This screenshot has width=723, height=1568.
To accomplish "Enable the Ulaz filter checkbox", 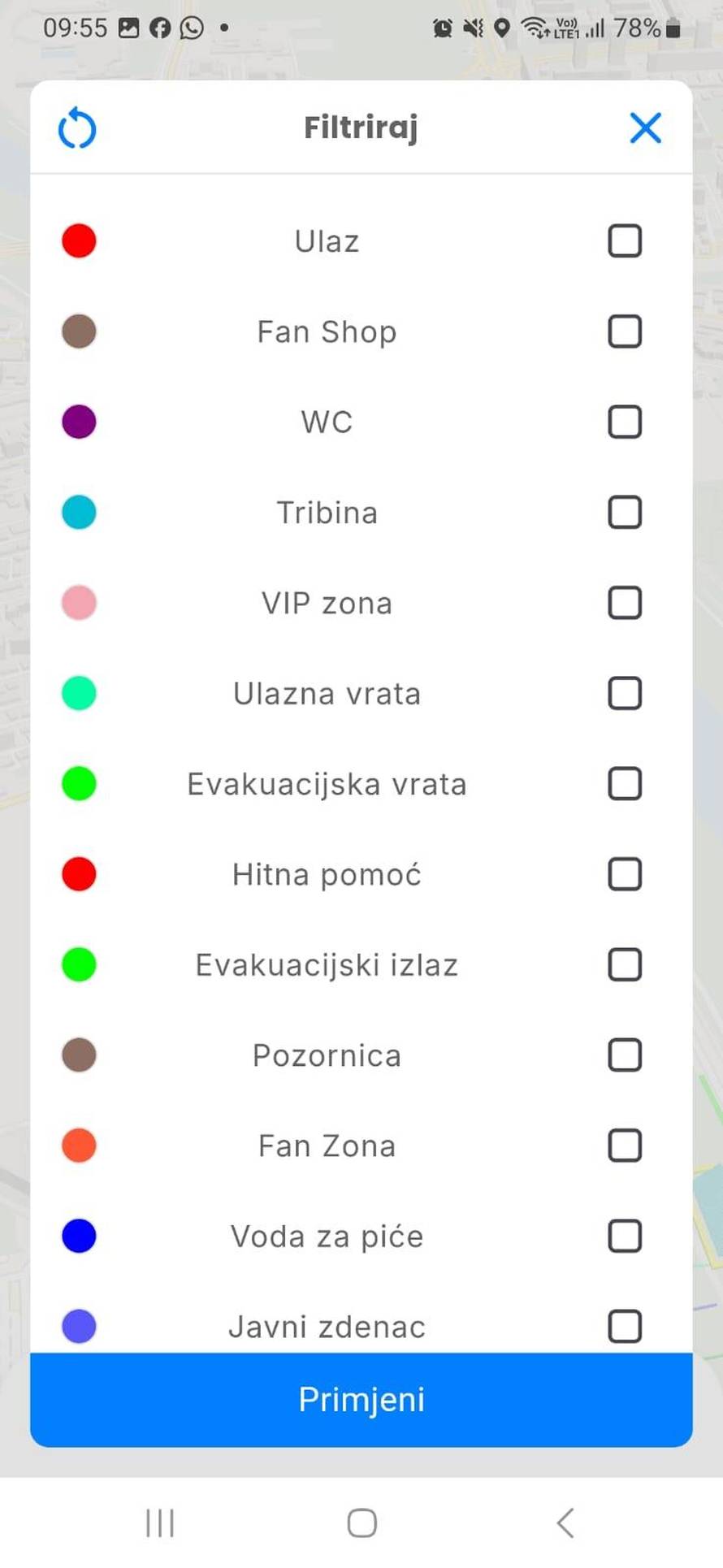I will pos(624,240).
